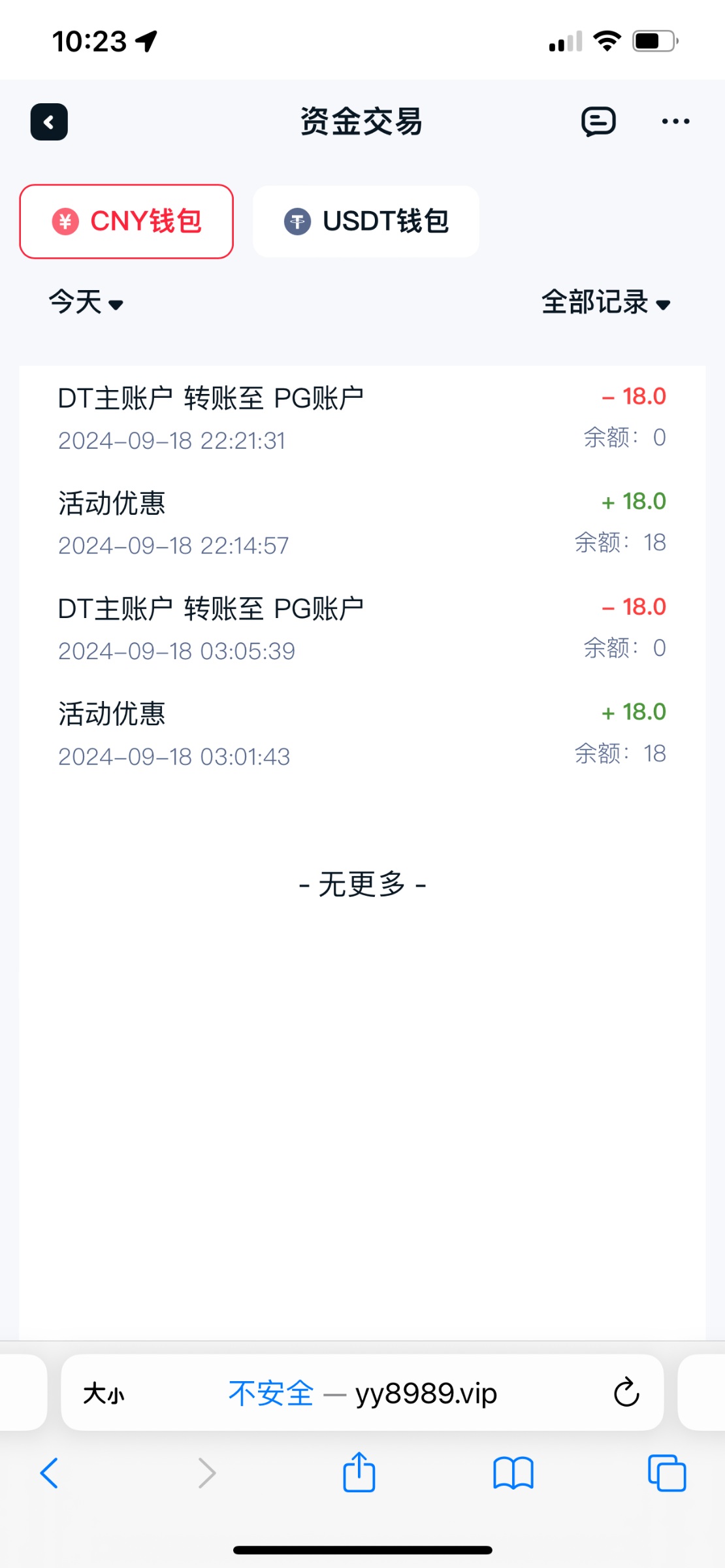Image resolution: width=725 pixels, height=1568 pixels.
Task: Open the three-dot overflow menu
Action: (675, 122)
